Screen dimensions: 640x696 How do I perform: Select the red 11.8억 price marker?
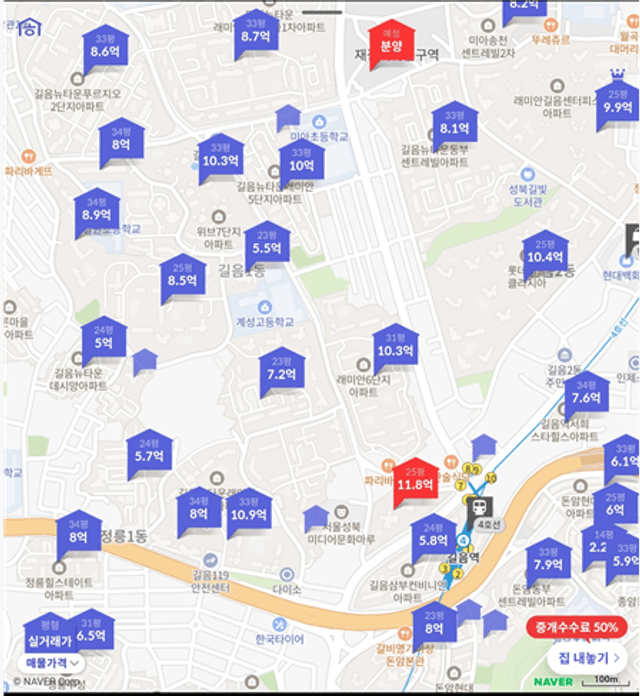(x=414, y=484)
